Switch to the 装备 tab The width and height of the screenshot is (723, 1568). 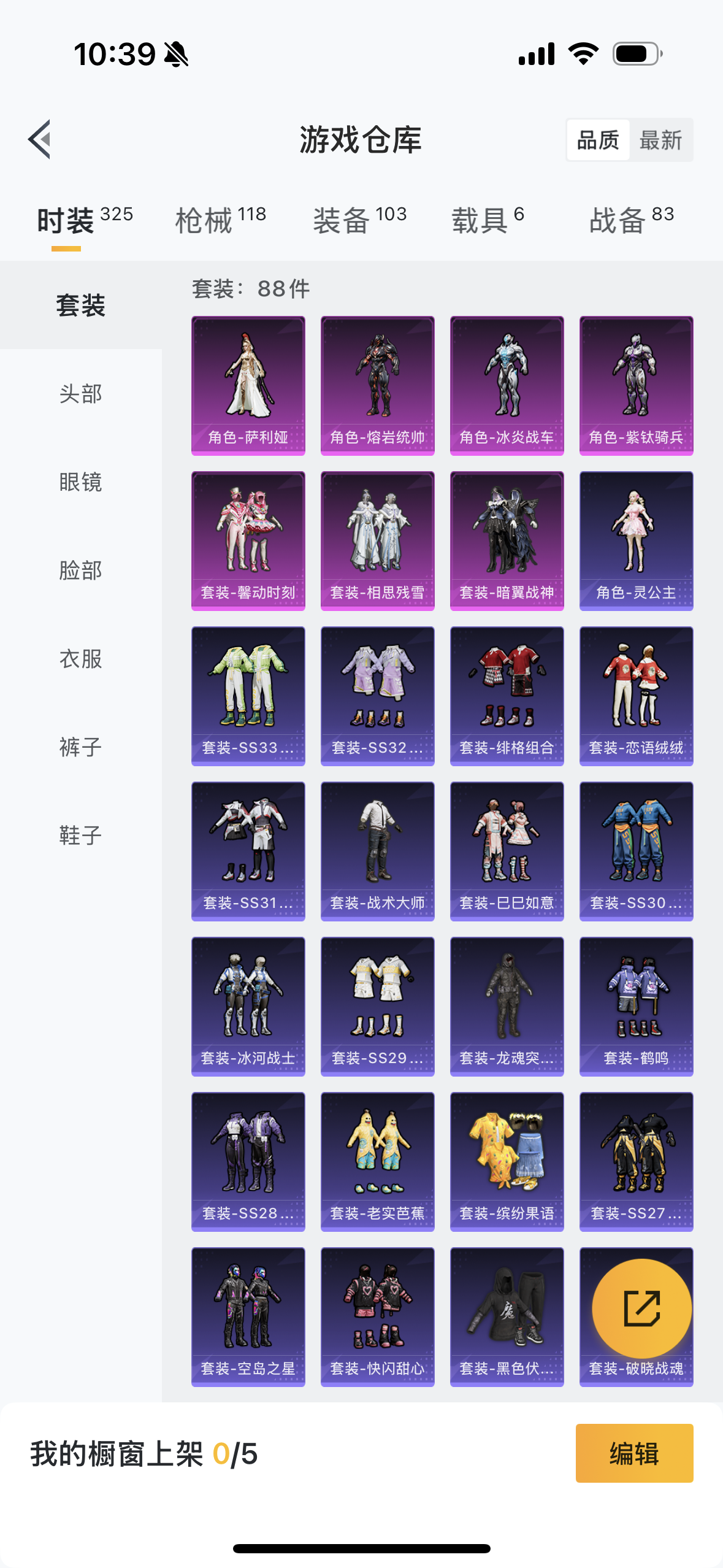coord(360,219)
